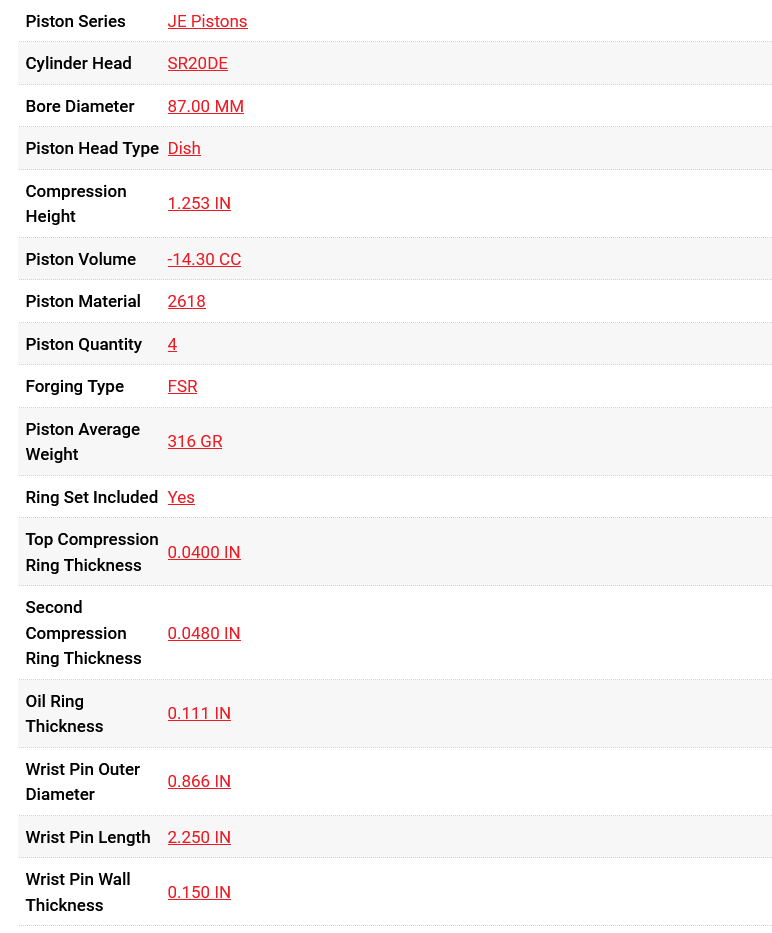Open the 0.150 IN wrist pin wall link
The height and width of the screenshot is (933, 772).
[199, 892]
